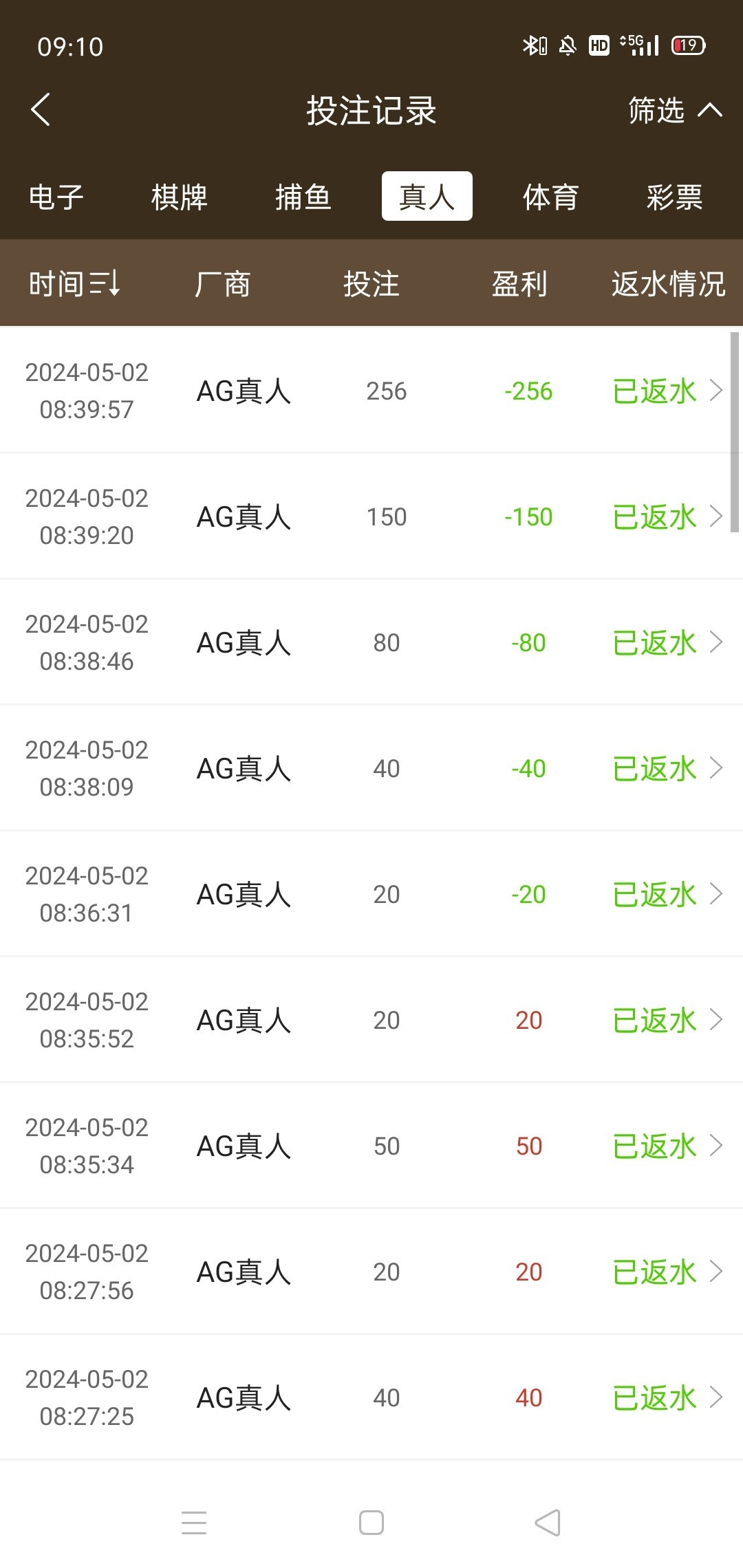The image size is (743, 1568).
Task: Open the record from 08:27:56
Action: tap(371, 1272)
